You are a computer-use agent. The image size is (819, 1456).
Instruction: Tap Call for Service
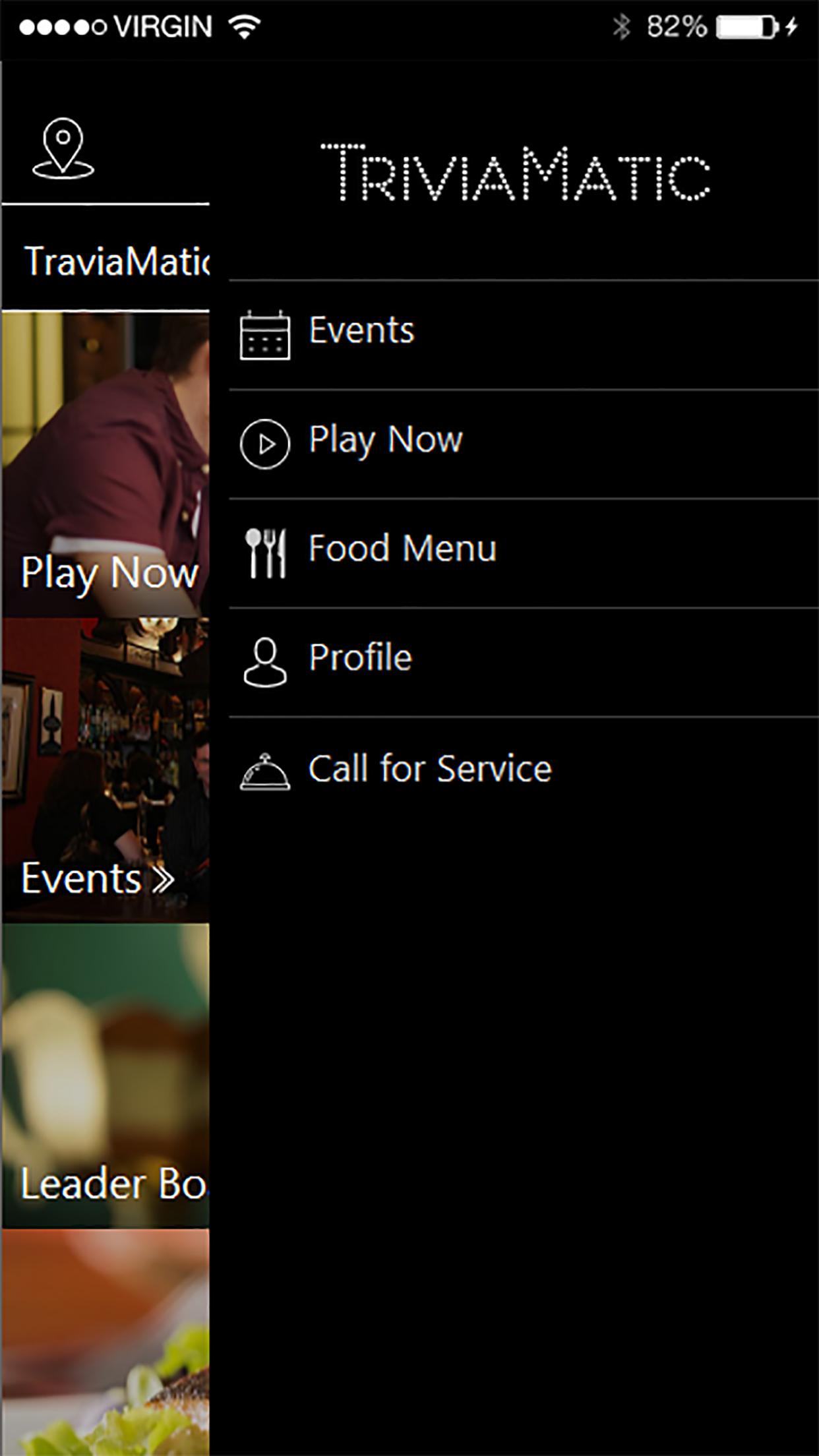click(x=429, y=770)
